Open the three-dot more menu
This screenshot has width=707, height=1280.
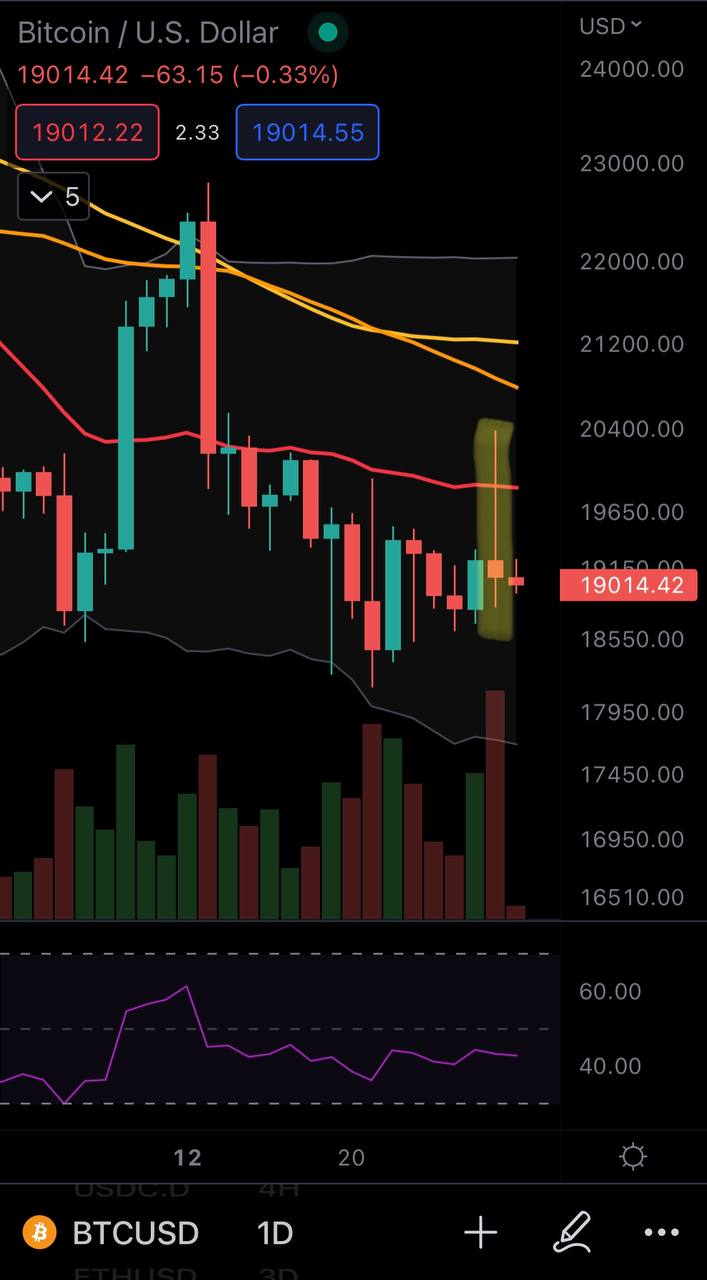pos(661,1233)
